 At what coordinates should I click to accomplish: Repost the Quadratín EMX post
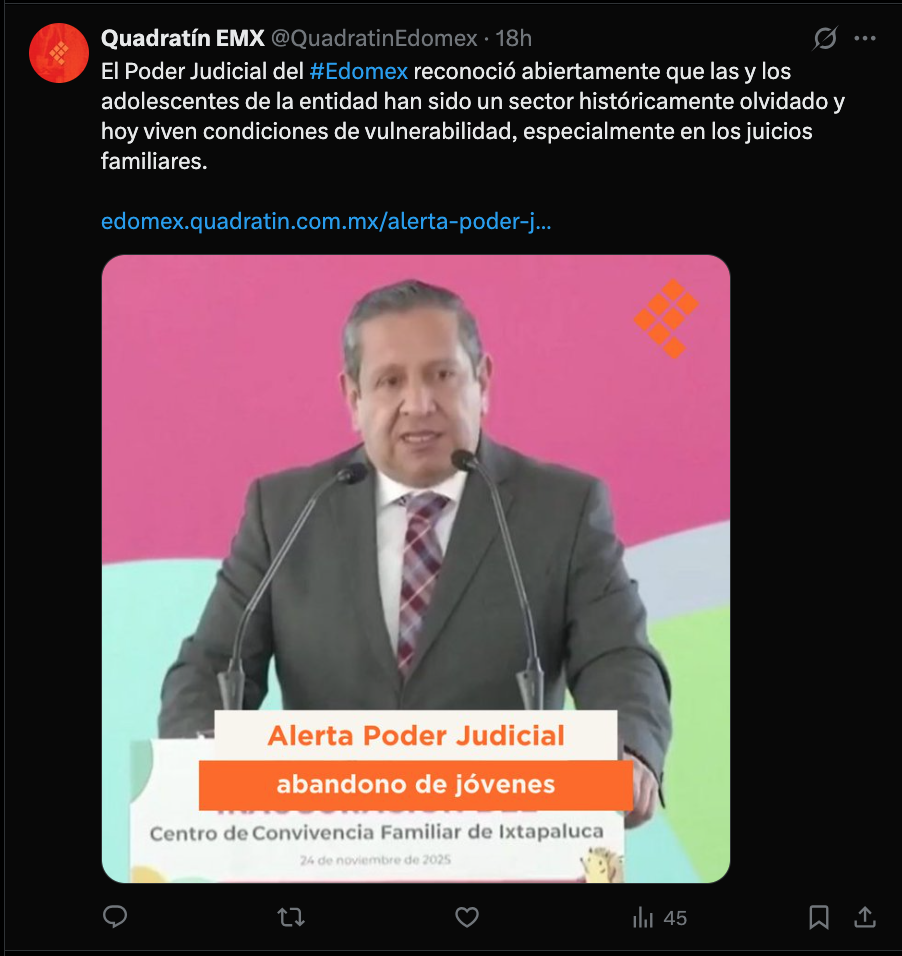(291, 917)
